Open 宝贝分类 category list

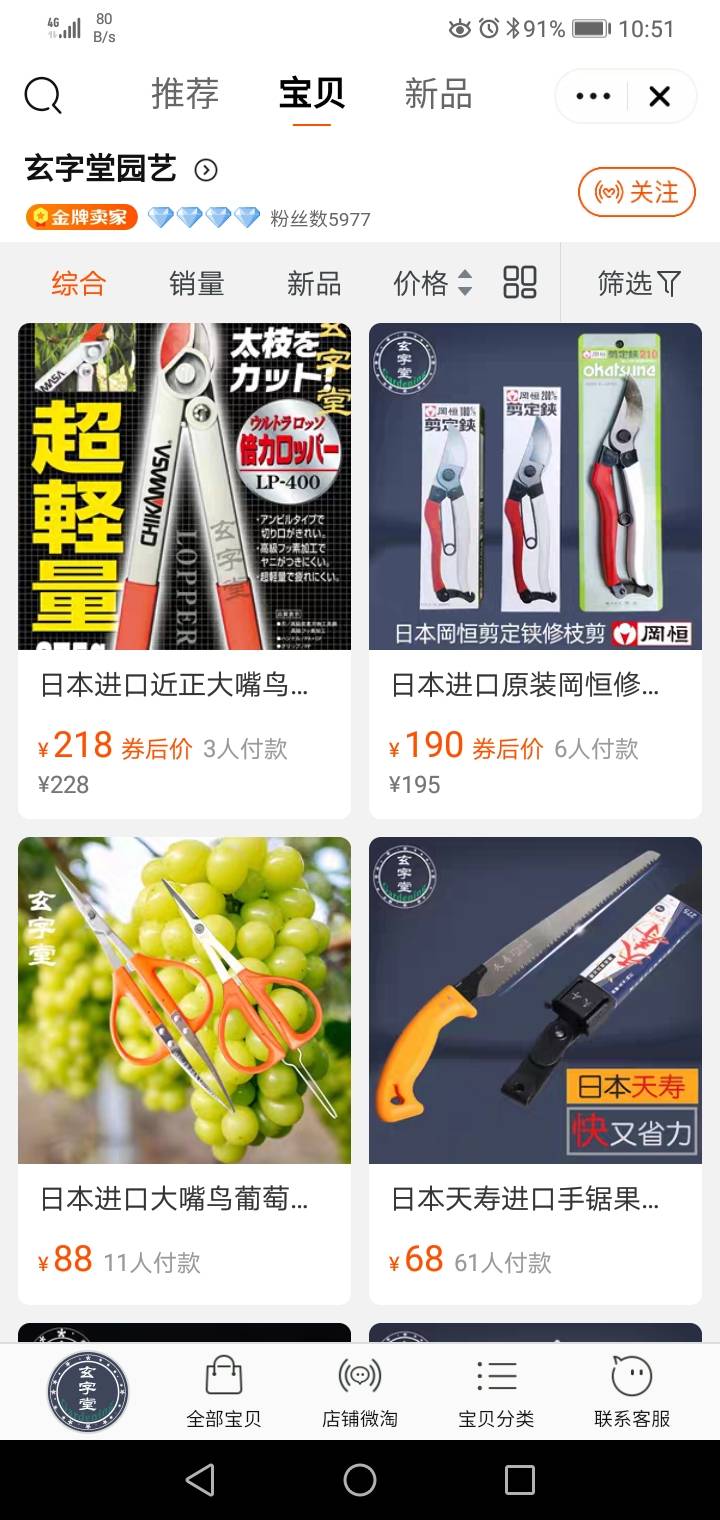[x=496, y=1392]
